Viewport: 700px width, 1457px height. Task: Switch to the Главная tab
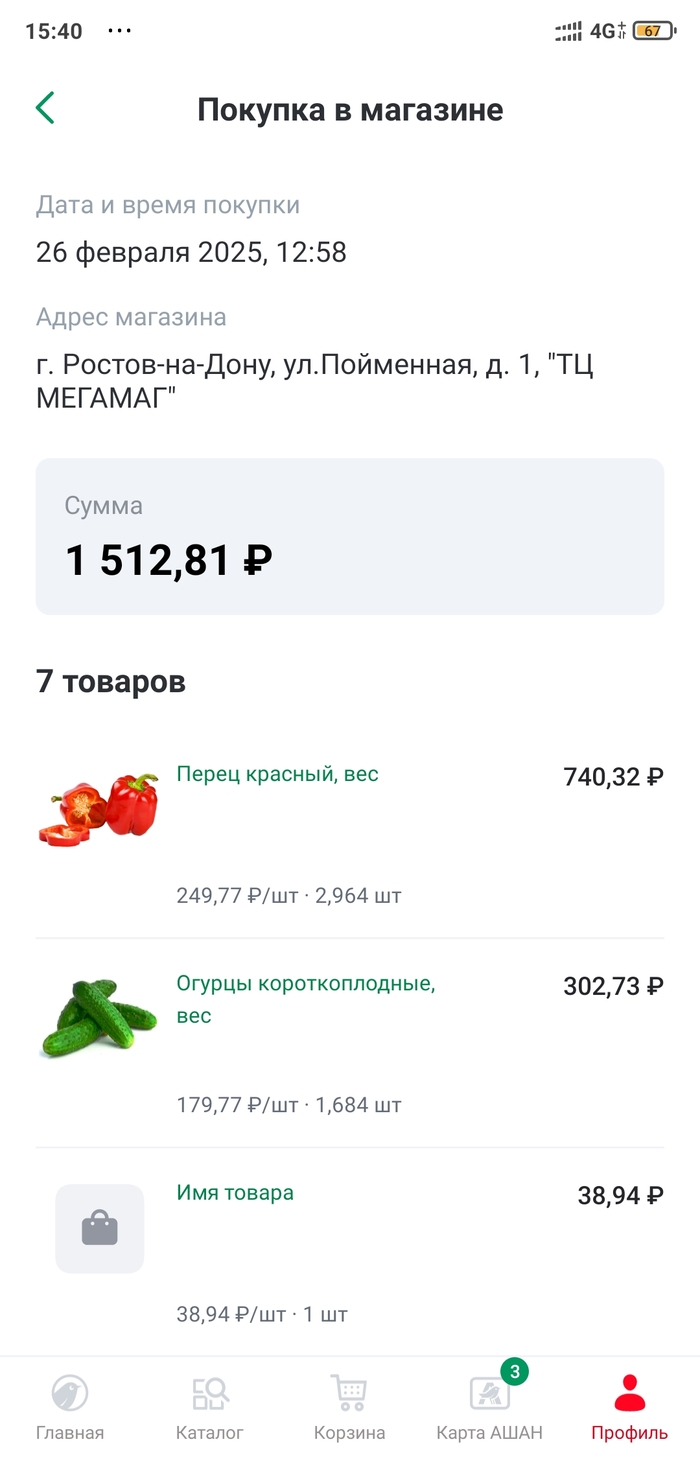70,1407
